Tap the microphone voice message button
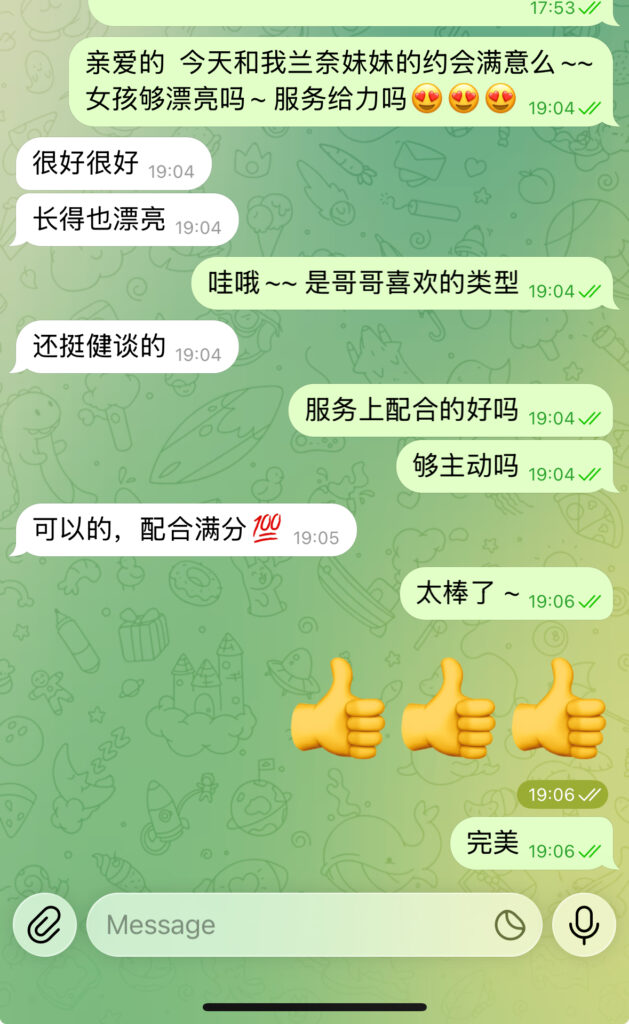Screen dimensions: 629x1024 click(x=584, y=925)
